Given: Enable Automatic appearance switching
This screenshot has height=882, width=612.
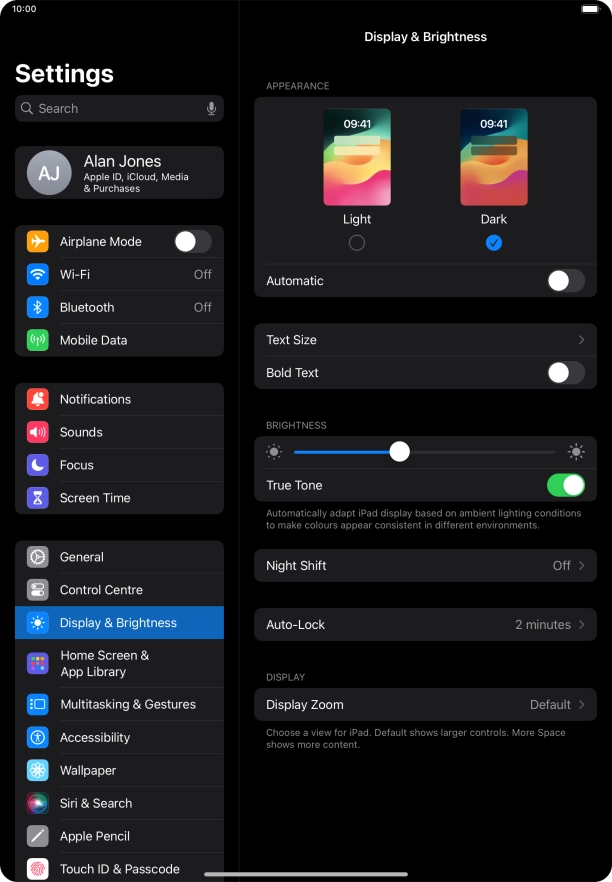Looking at the screenshot, I should click(x=565, y=281).
